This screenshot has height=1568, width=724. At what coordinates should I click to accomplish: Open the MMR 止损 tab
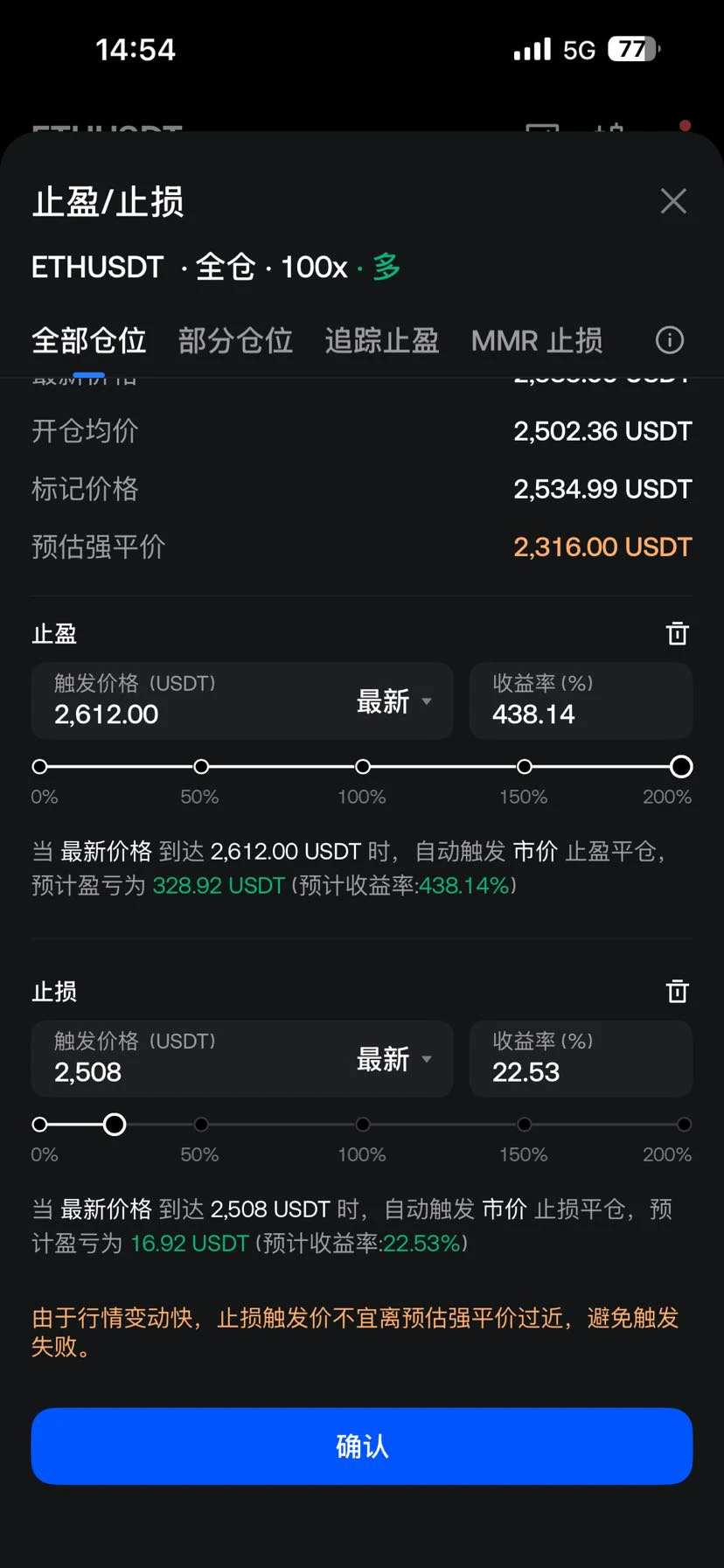pos(537,340)
